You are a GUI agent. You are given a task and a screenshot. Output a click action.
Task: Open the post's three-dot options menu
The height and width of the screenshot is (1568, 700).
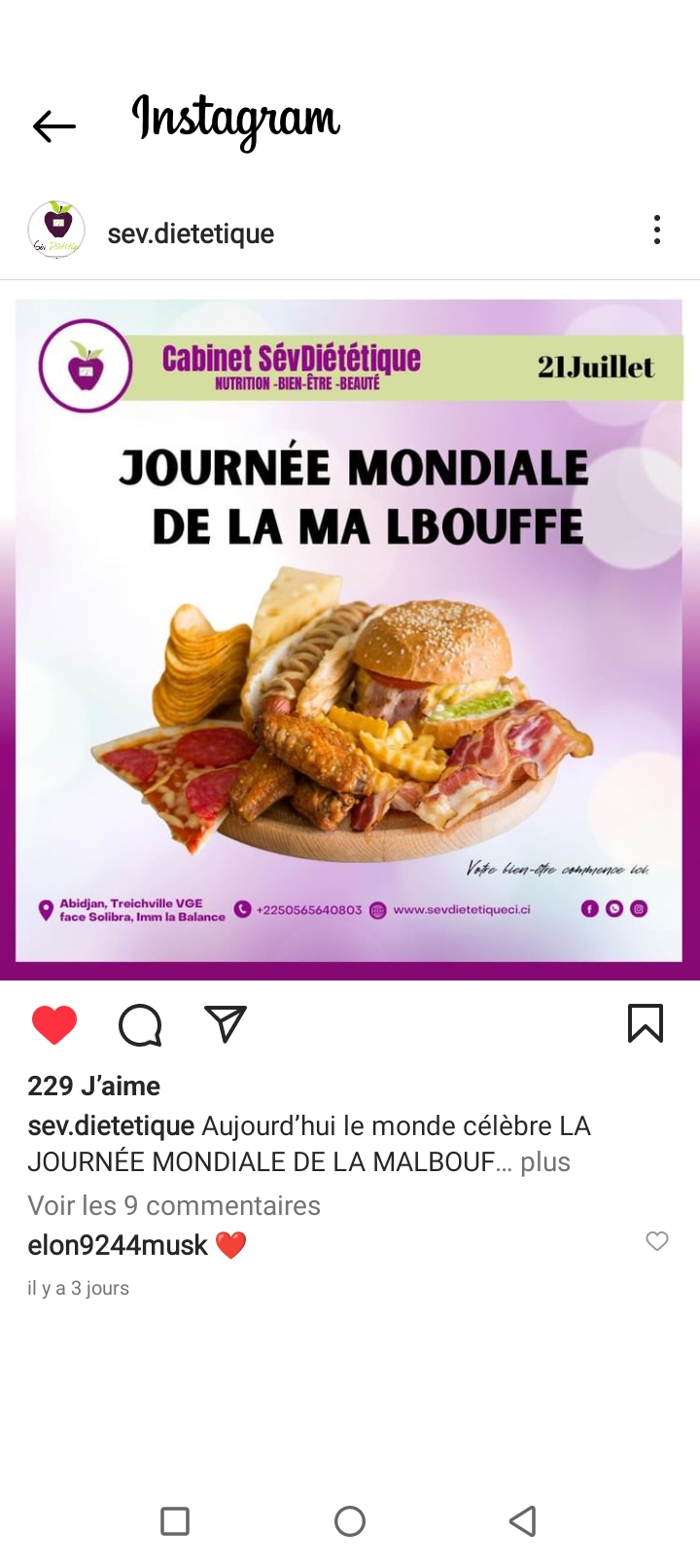pos(657,231)
